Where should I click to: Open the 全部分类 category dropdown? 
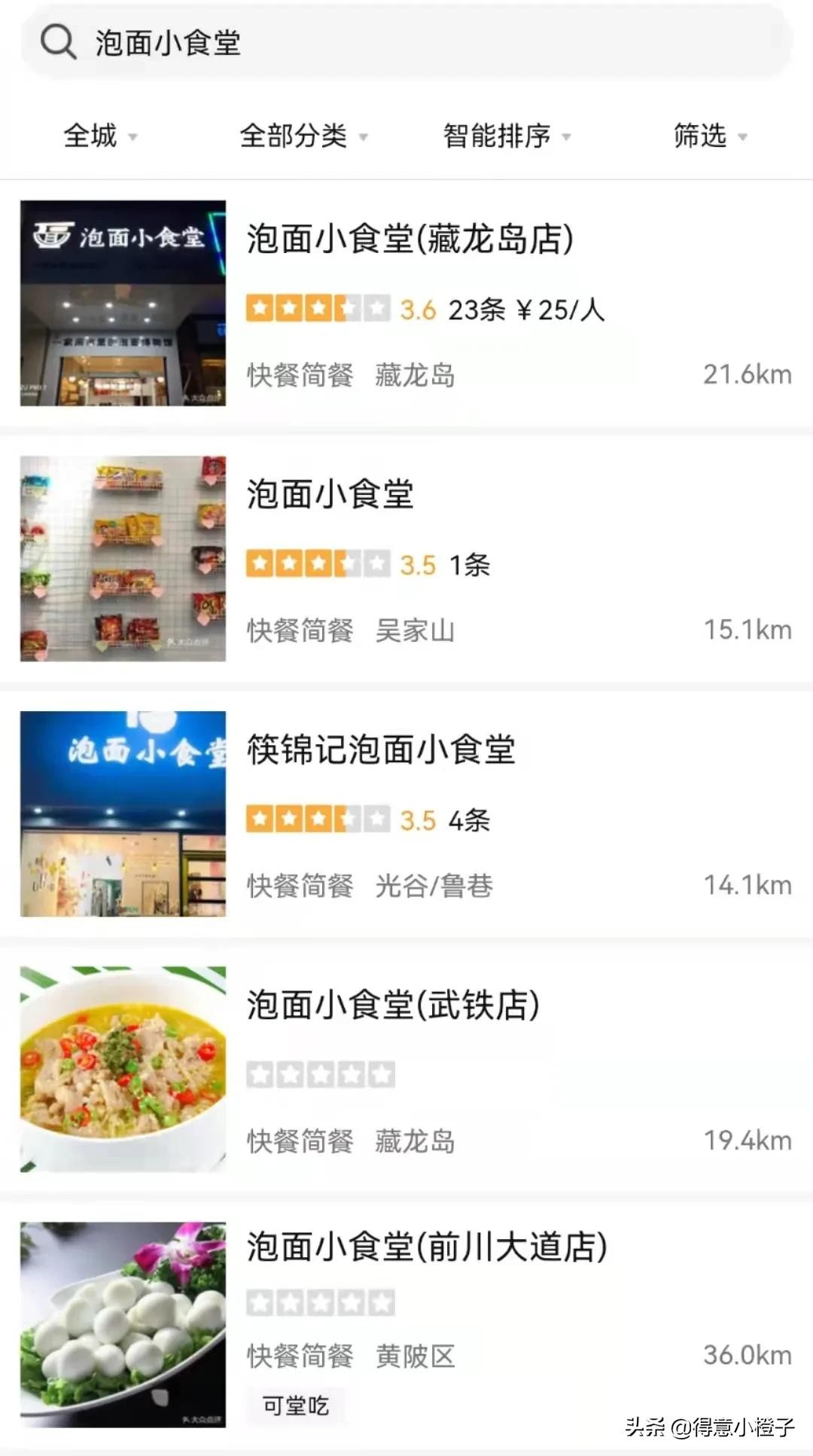click(x=303, y=136)
